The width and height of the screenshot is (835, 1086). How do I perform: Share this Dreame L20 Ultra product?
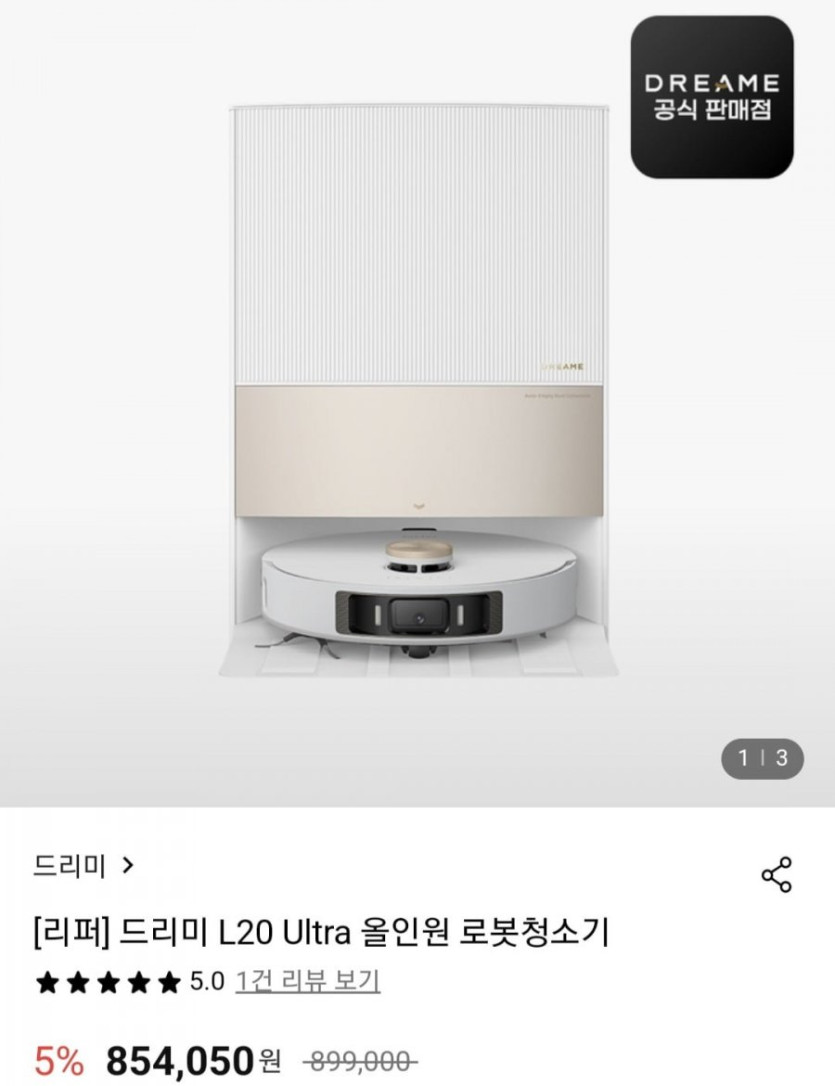coord(776,874)
